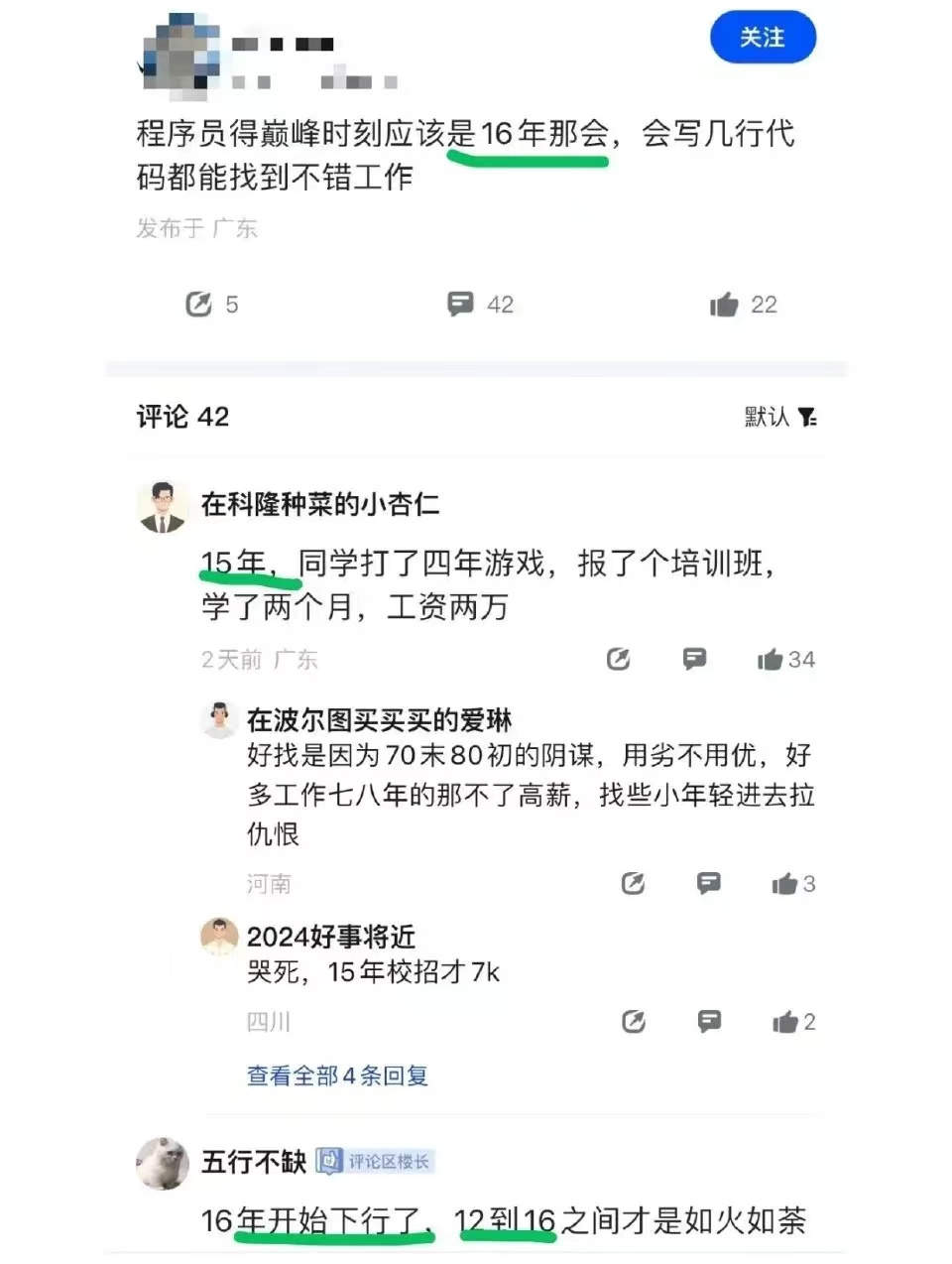Toggle like on 2024好事将近's comment showing 2
This screenshot has width=952, height=1264.
pyautogui.click(x=786, y=1021)
